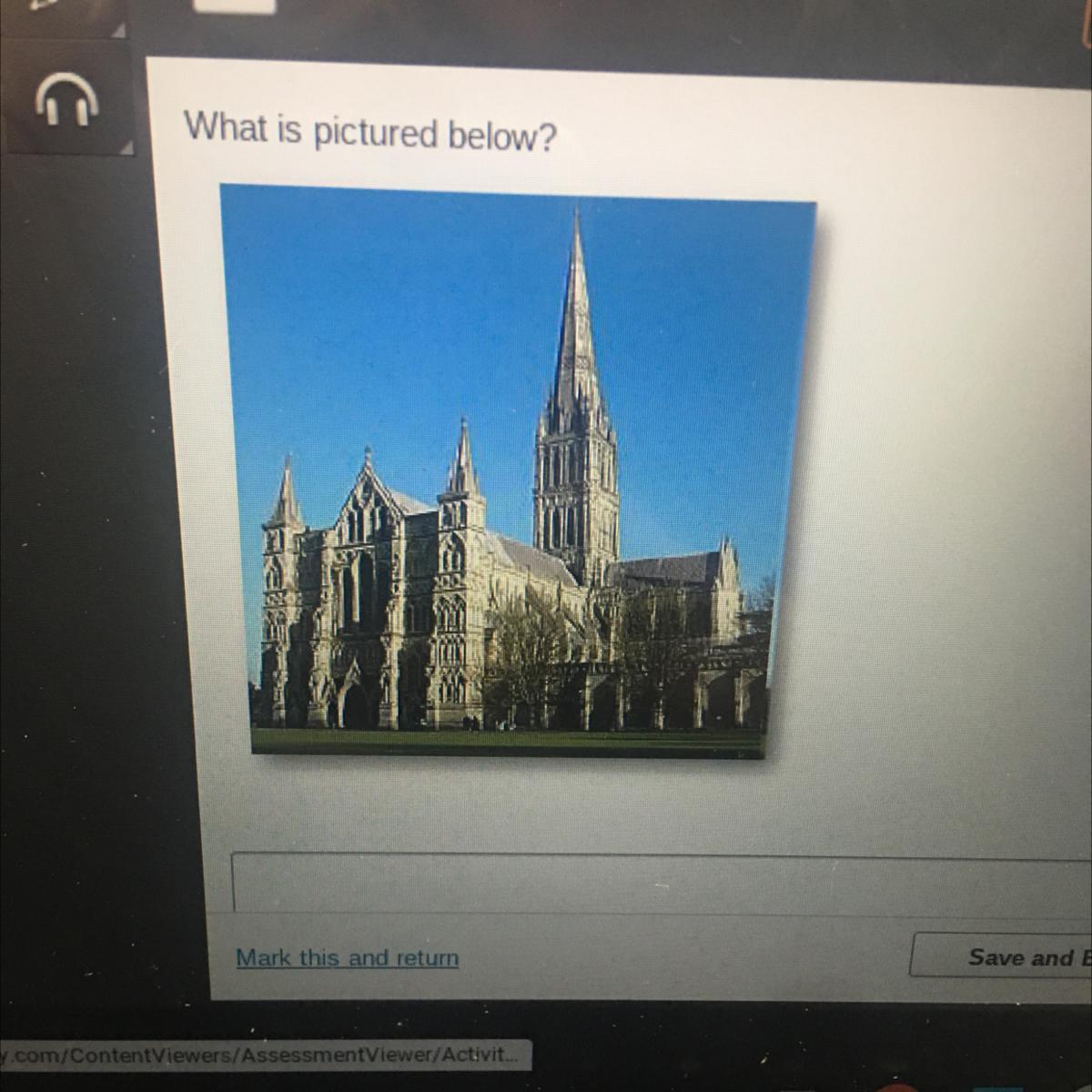This screenshot has height=1092, width=1092.
Task: Open the Mark this and return link
Action: tap(347, 957)
